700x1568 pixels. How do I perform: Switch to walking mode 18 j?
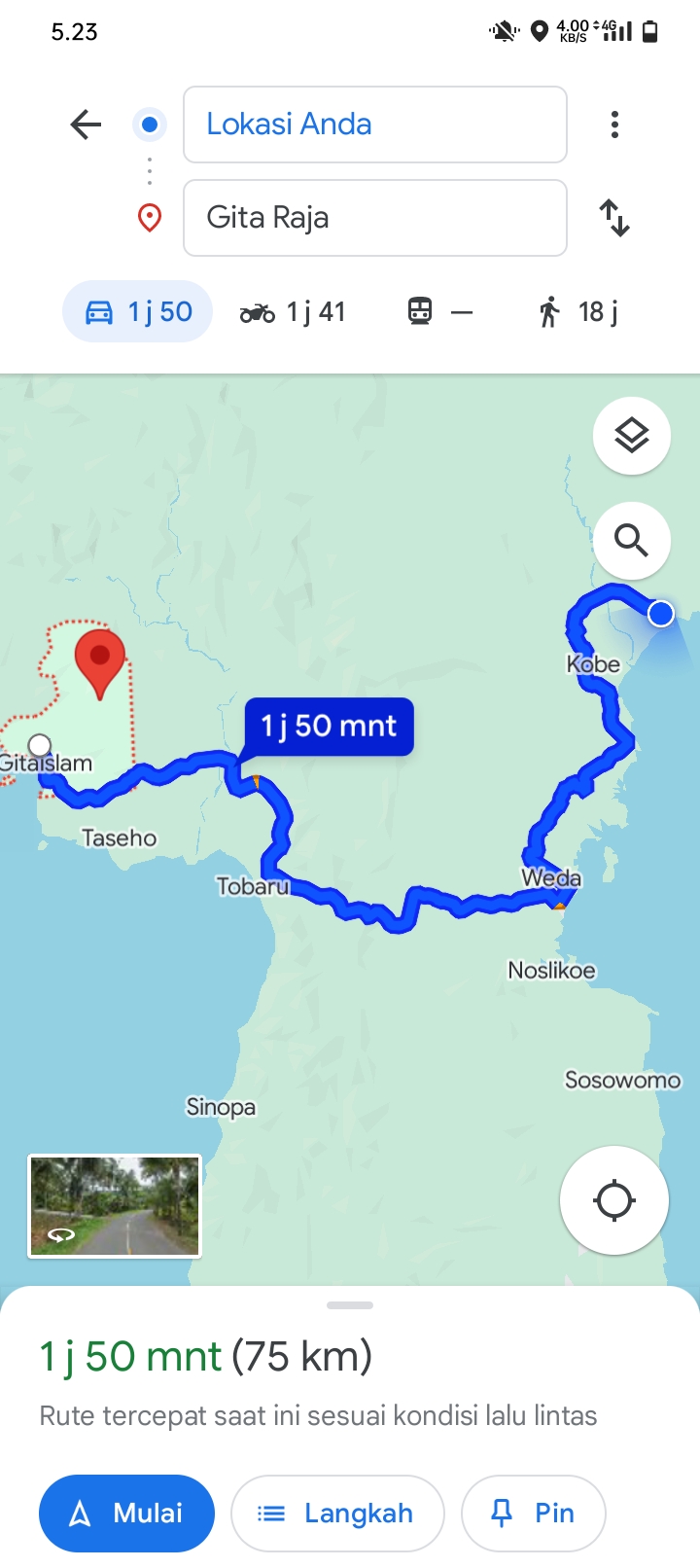point(577,312)
